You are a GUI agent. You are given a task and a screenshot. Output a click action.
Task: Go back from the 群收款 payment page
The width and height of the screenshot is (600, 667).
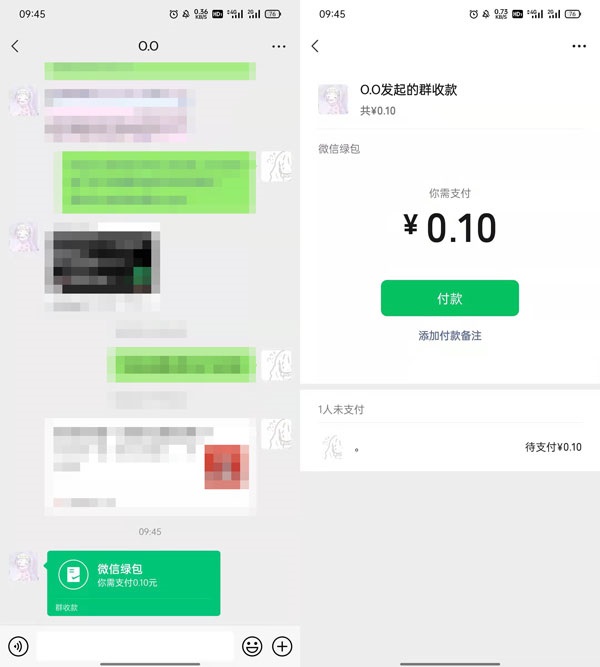[x=315, y=46]
